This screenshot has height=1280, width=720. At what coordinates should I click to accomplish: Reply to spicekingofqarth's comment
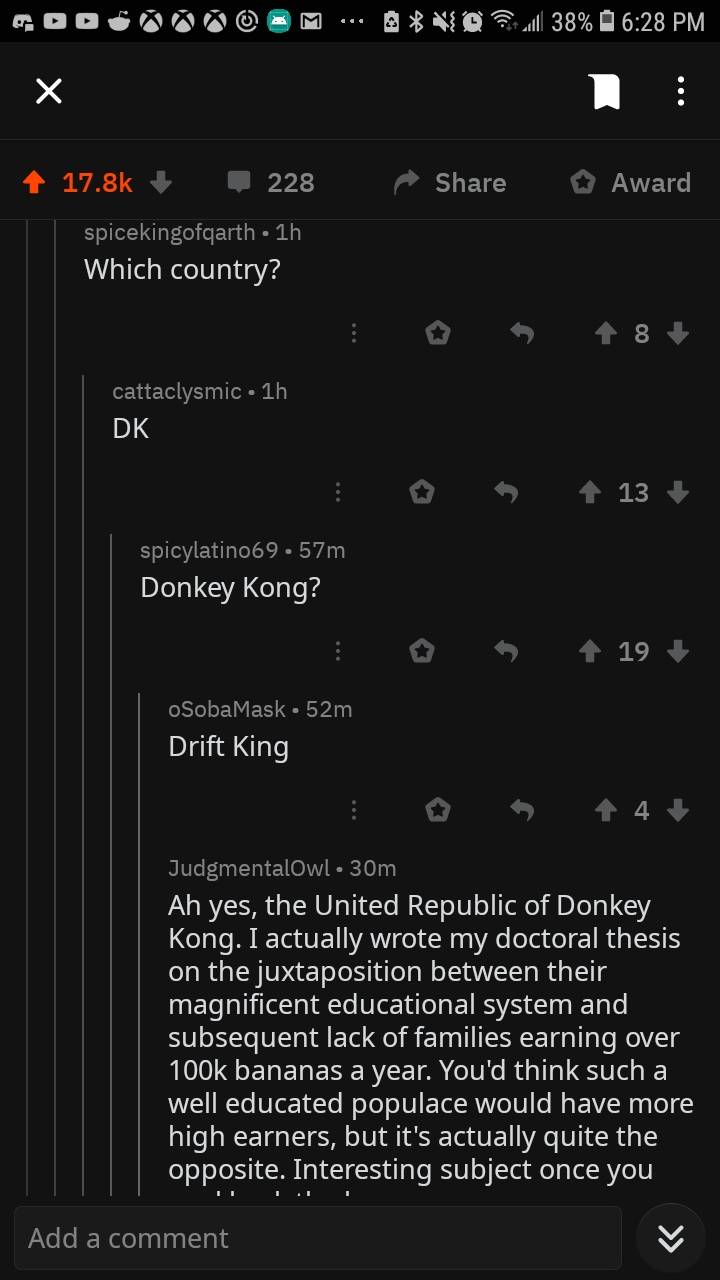point(521,333)
